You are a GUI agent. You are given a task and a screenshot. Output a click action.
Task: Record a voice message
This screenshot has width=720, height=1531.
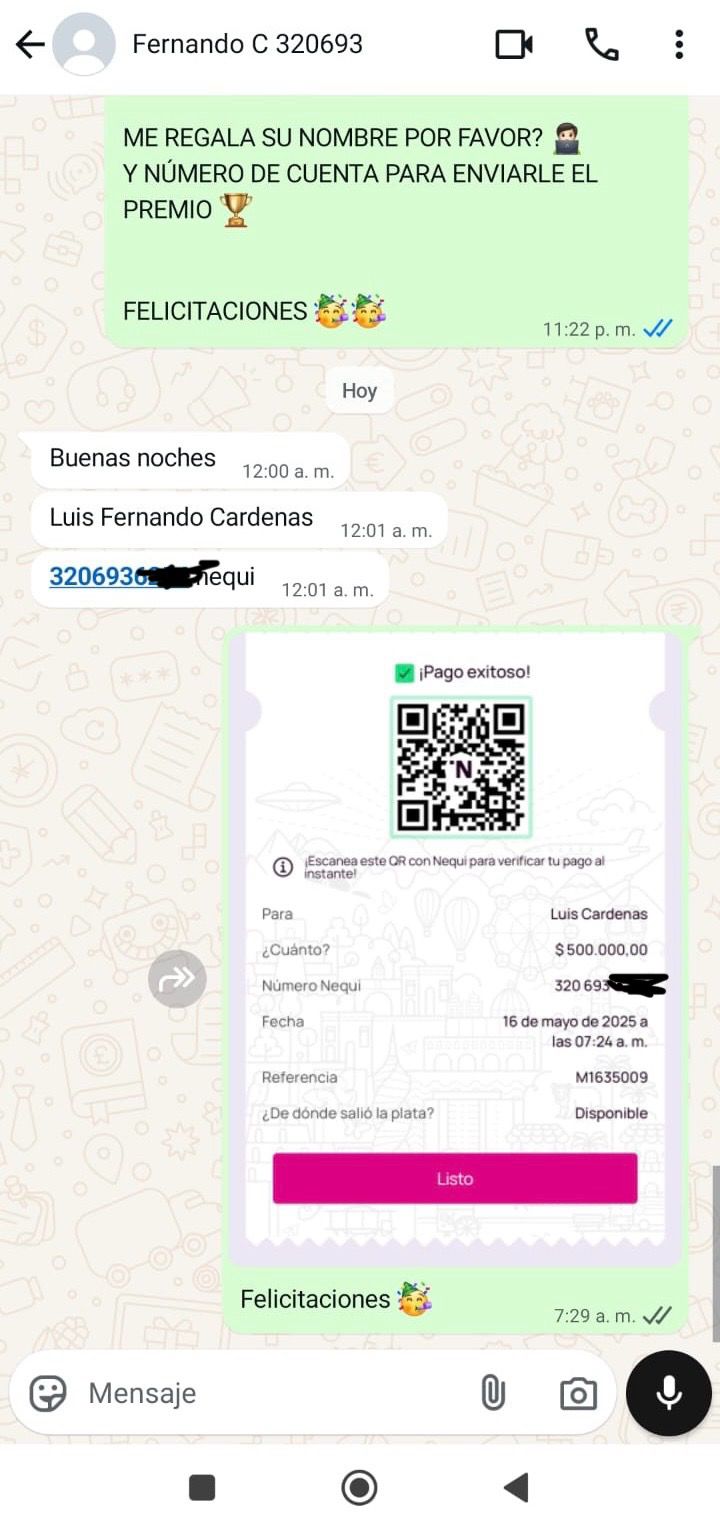(668, 1393)
